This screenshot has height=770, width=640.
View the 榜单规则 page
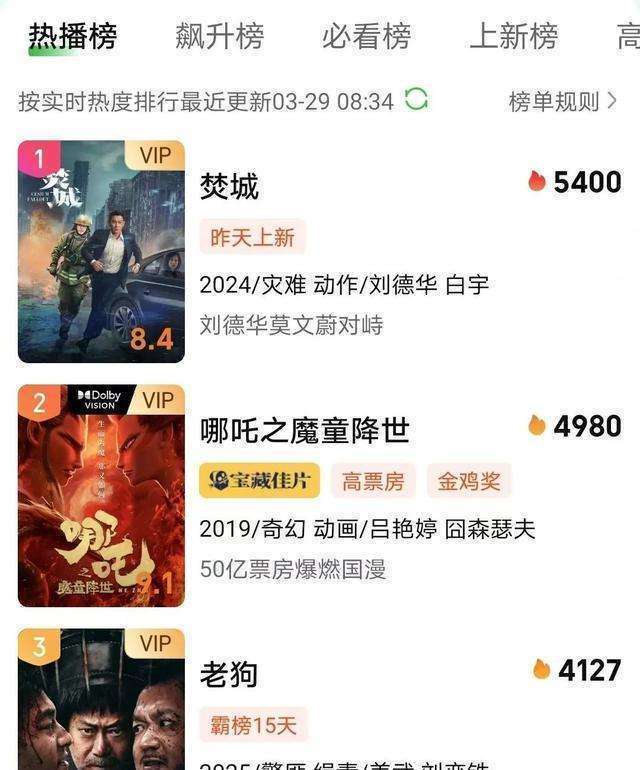pos(562,101)
